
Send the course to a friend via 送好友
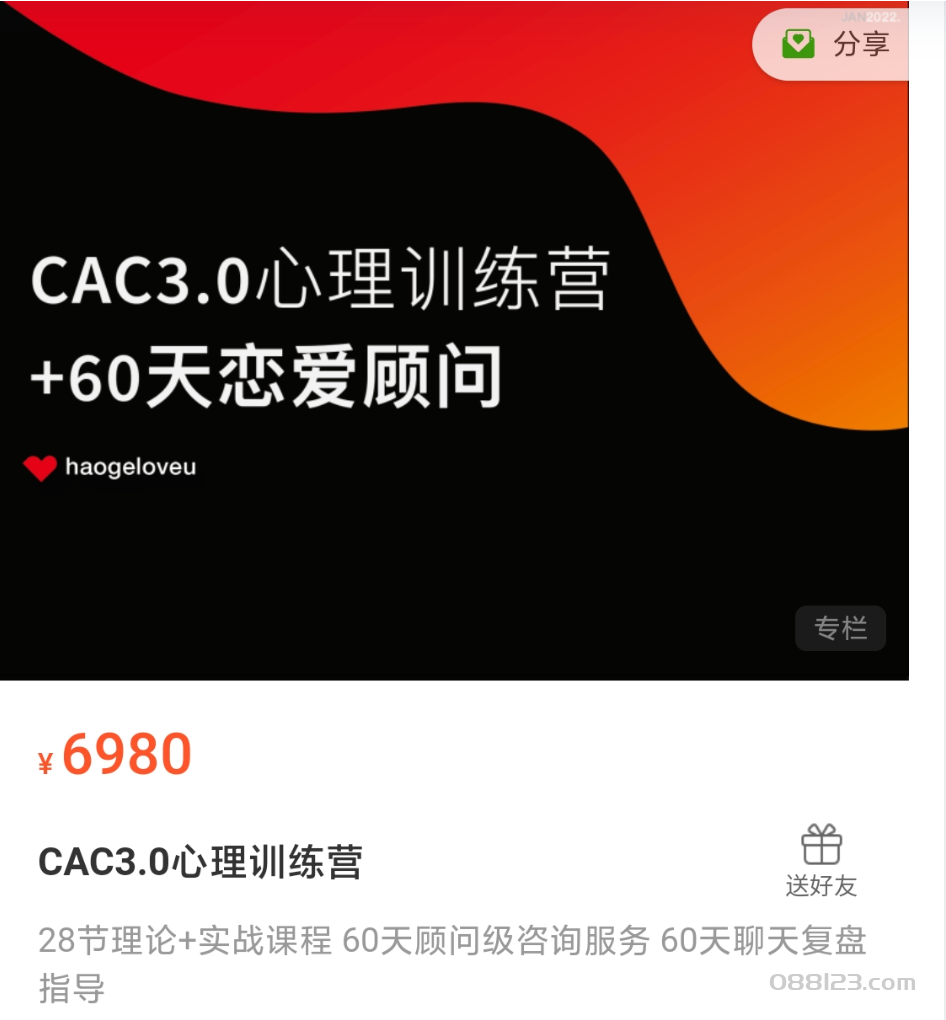(821, 860)
